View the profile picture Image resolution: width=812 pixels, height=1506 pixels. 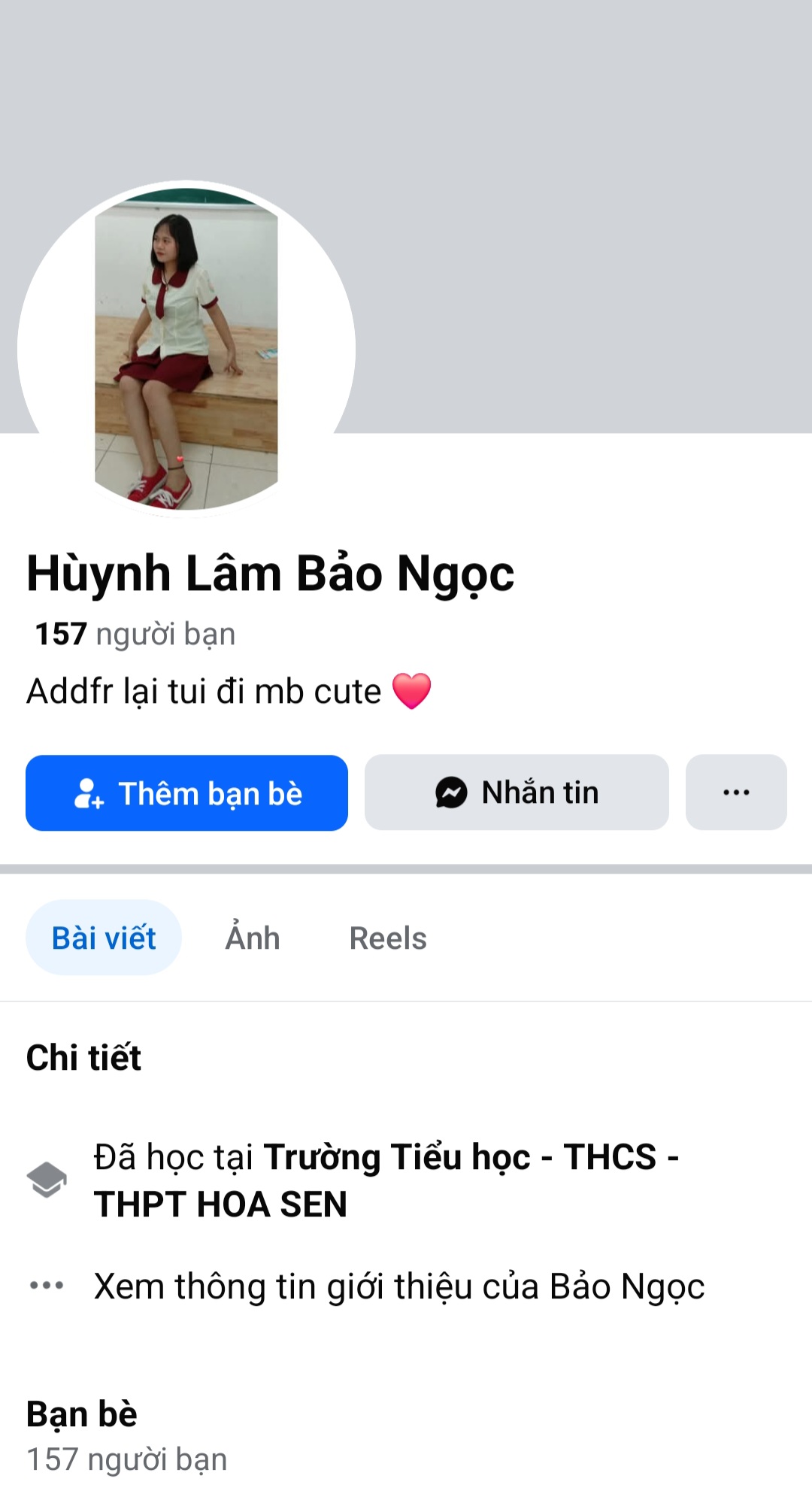pos(186,349)
